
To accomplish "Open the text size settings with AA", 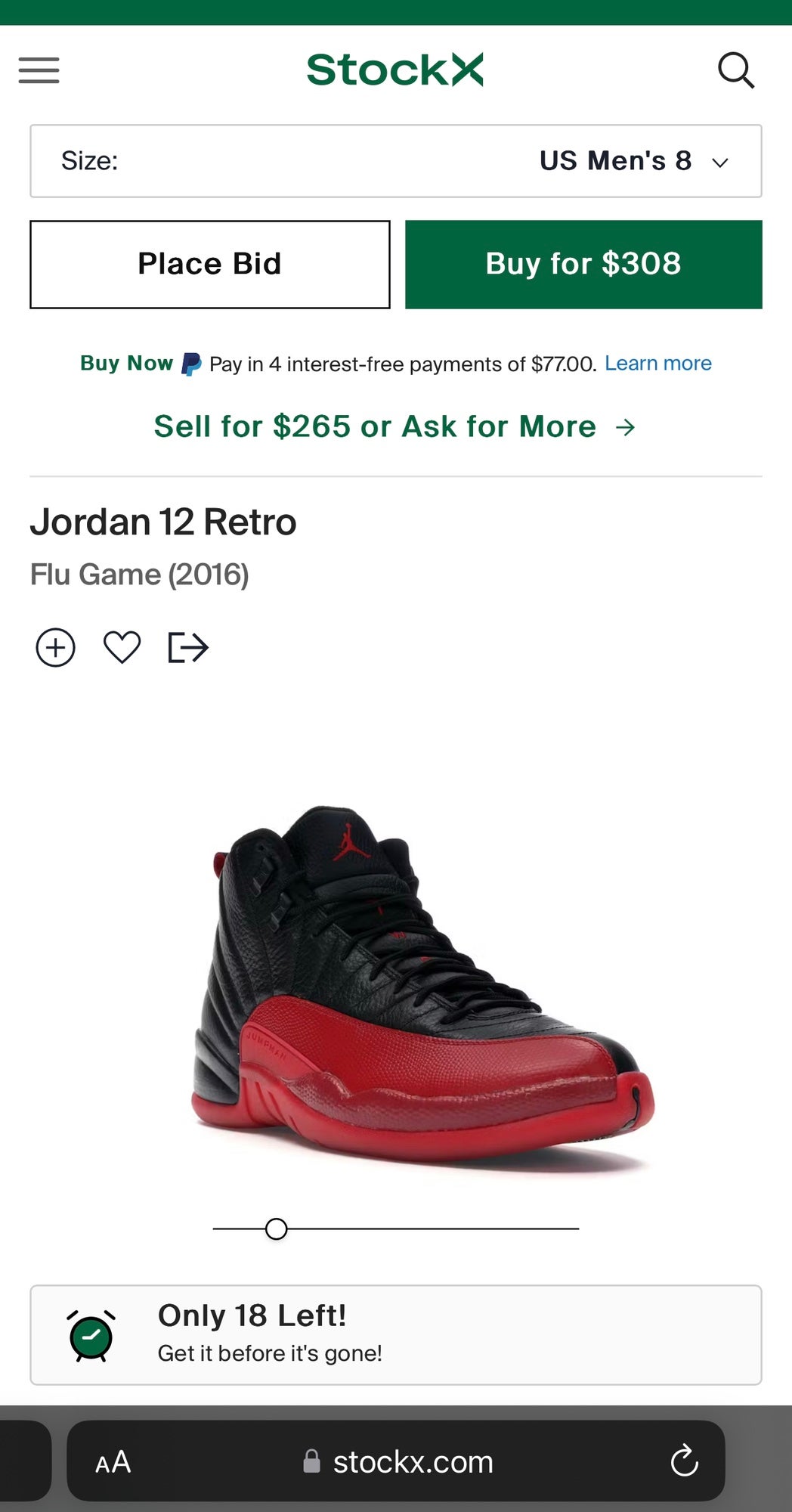I will pyautogui.click(x=112, y=1461).
